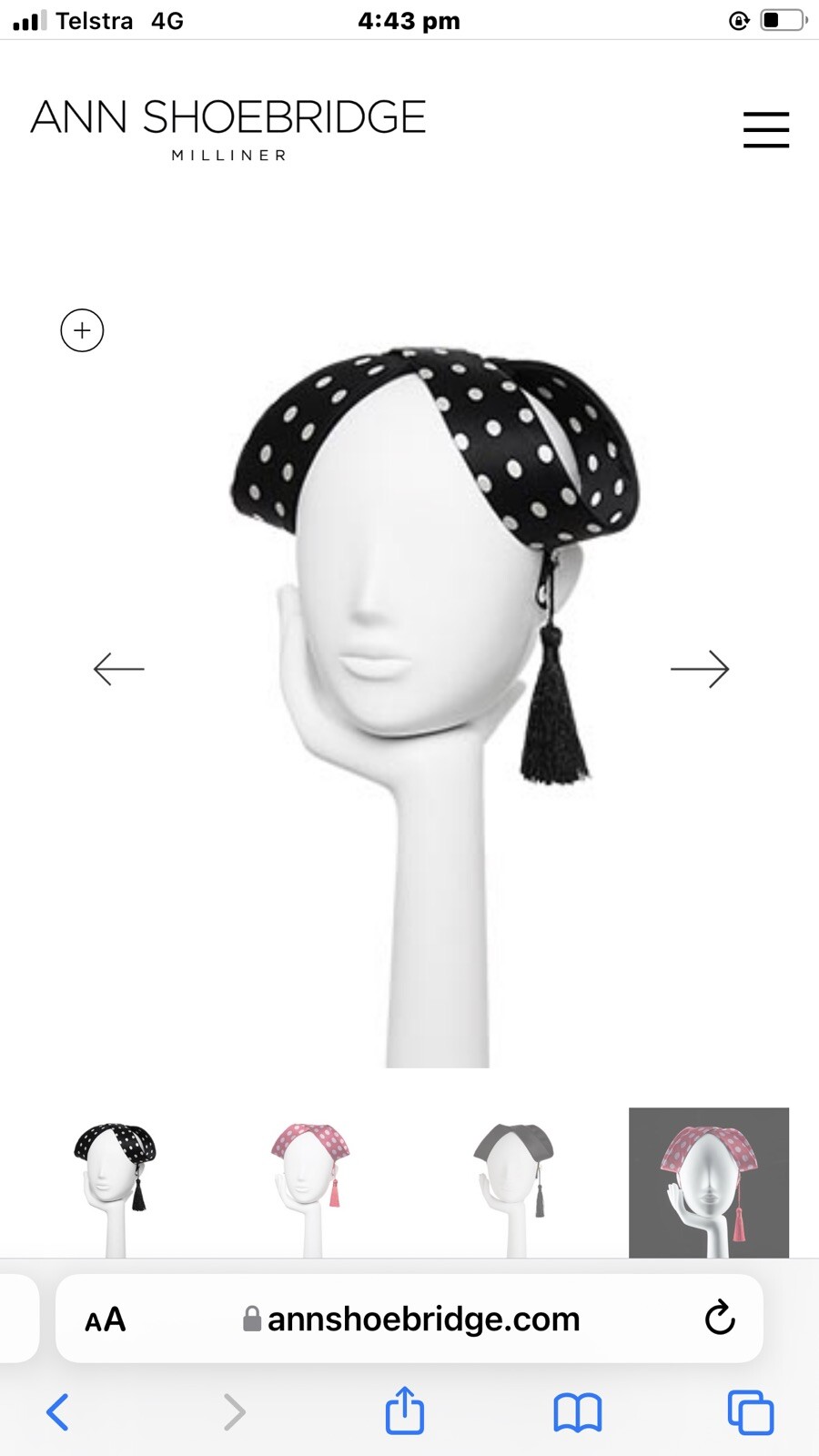The height and width of the screenshot is (1456, 819).
Task: Tap the annshoebridge.com address bar
Action: click(411, 1319)
